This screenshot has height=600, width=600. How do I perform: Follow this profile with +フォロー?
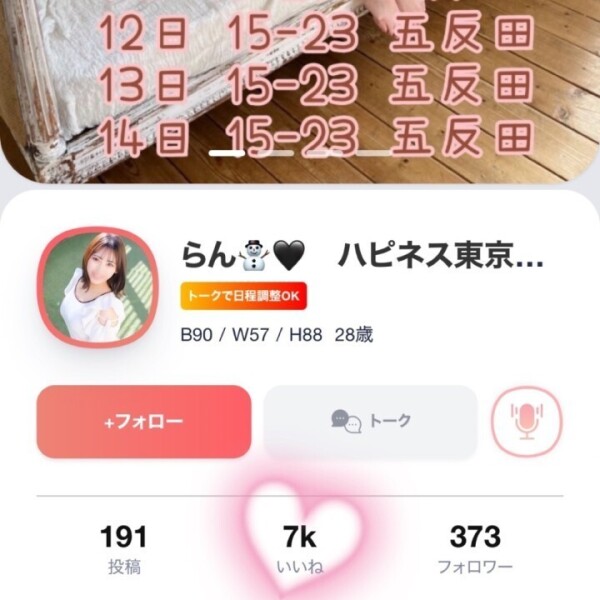pyautogui.click(x=143, y=421)
